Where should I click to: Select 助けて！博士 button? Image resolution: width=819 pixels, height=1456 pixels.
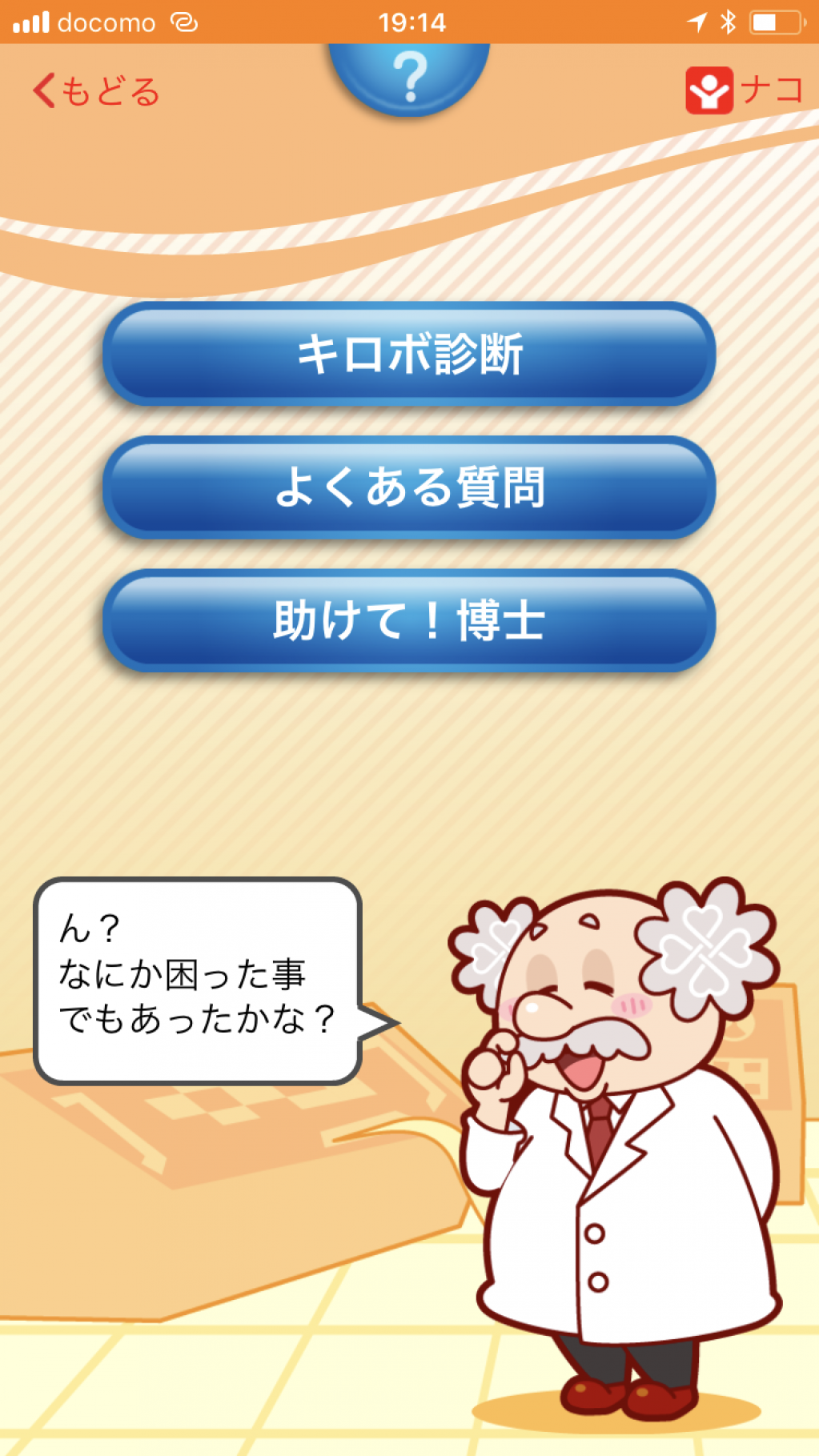409,620
